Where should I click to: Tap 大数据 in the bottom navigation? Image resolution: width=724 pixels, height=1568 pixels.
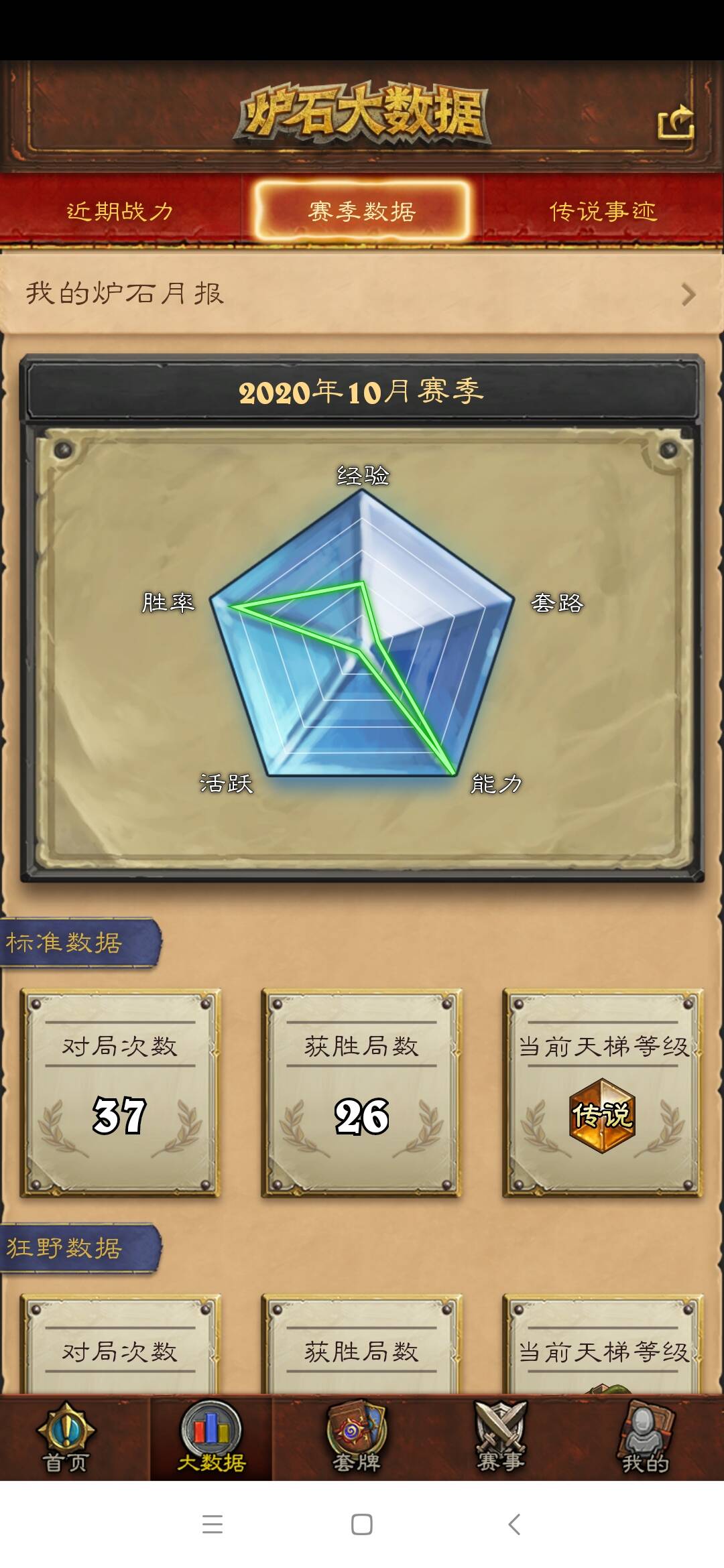(211, 1438)
